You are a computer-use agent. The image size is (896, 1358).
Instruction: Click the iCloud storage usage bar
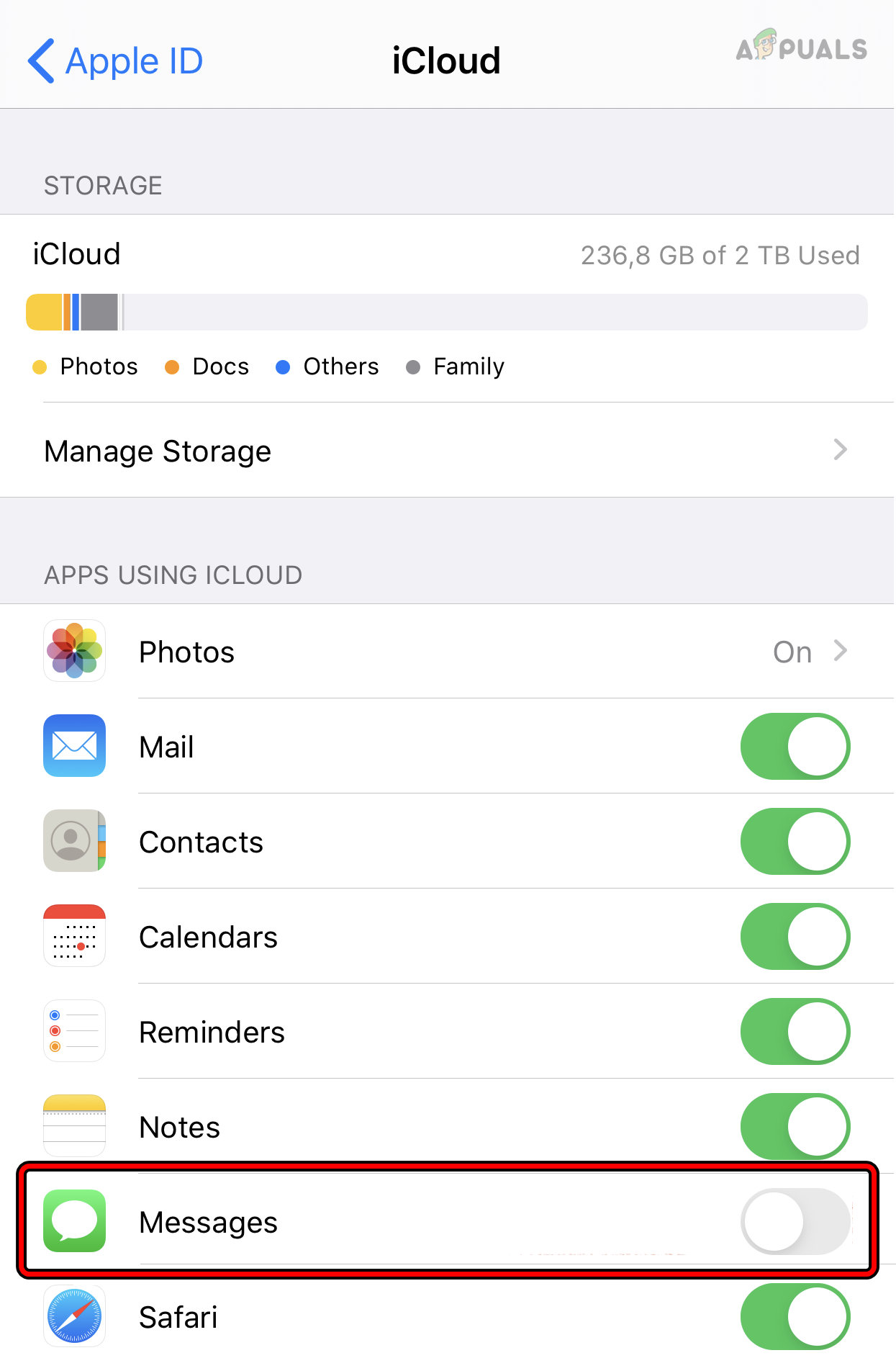(x=446, y=312)
